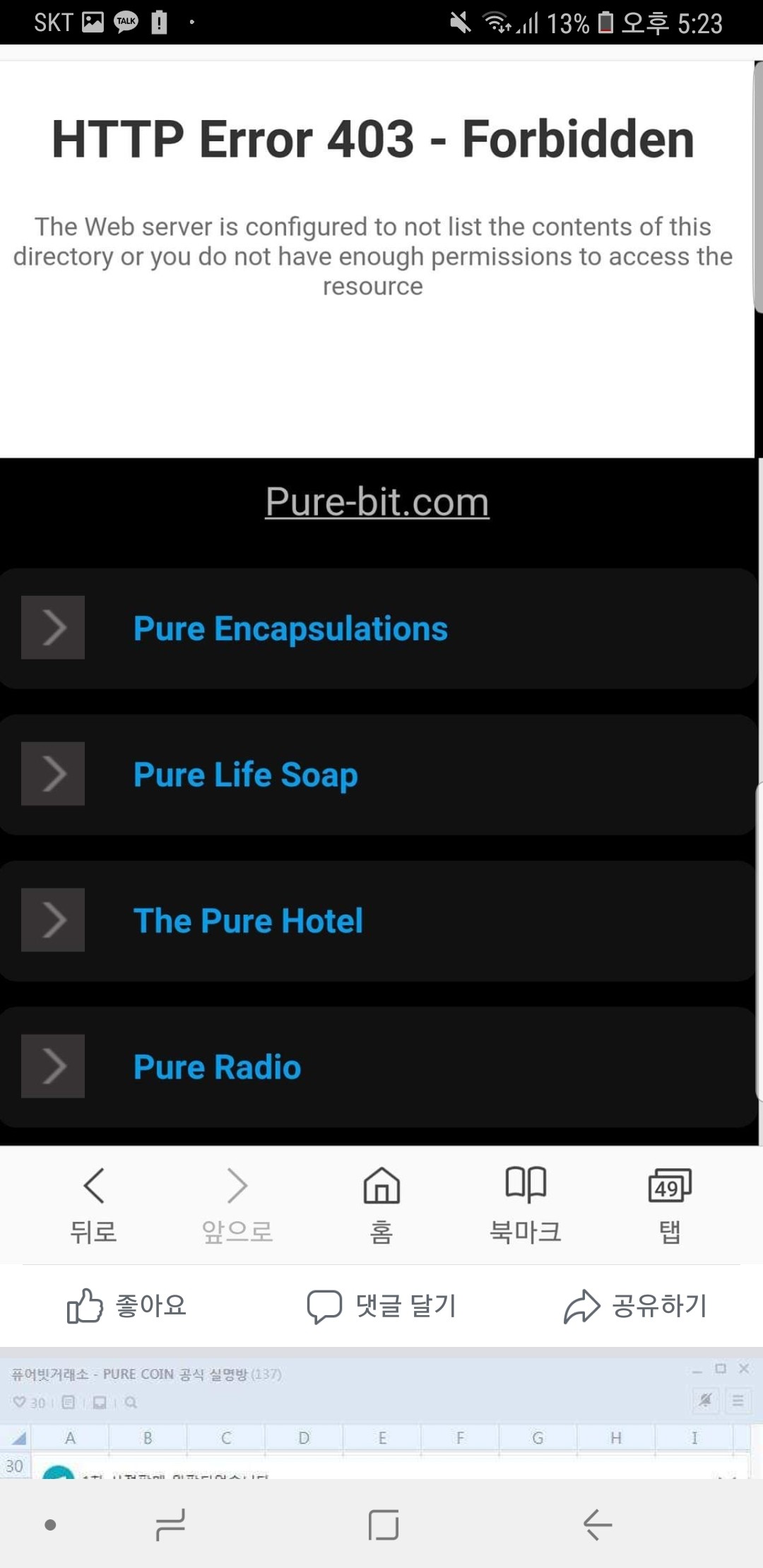Go back with the system back arrow

click(597, 1525)
